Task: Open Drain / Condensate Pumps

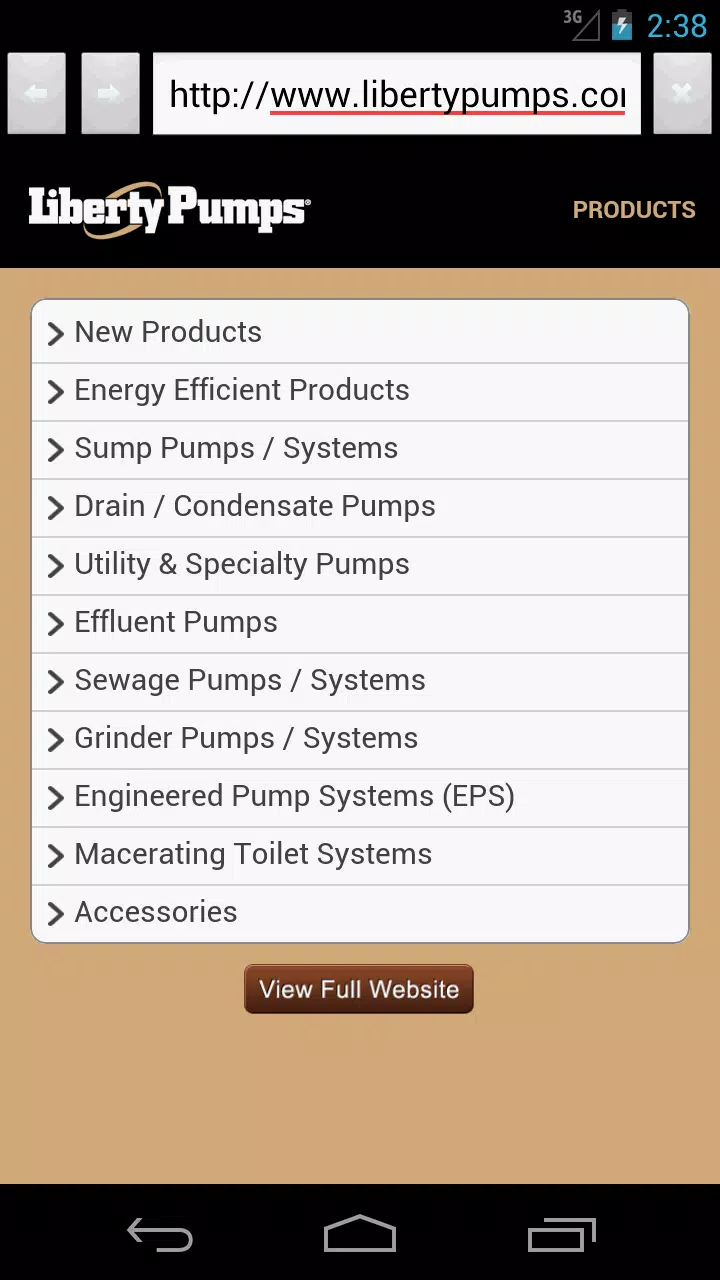Action: [360, 507]
